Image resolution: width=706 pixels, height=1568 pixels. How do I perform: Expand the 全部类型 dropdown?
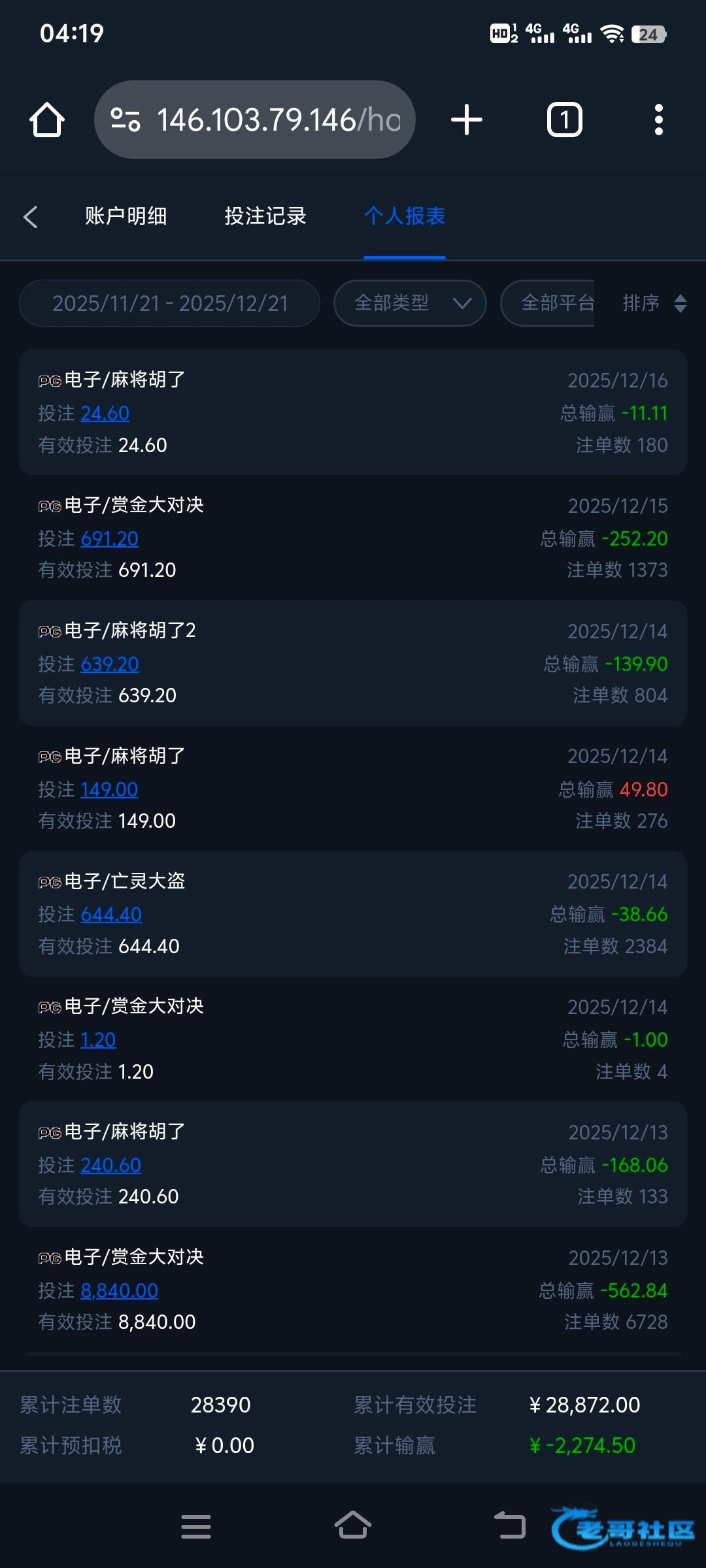click(x=410, y=303)
